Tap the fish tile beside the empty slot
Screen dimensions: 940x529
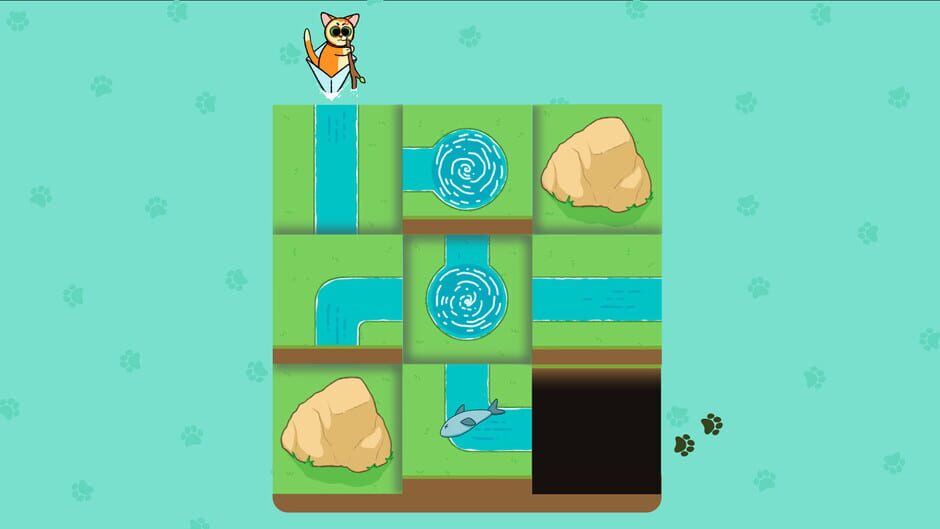(x=467, y=420)
